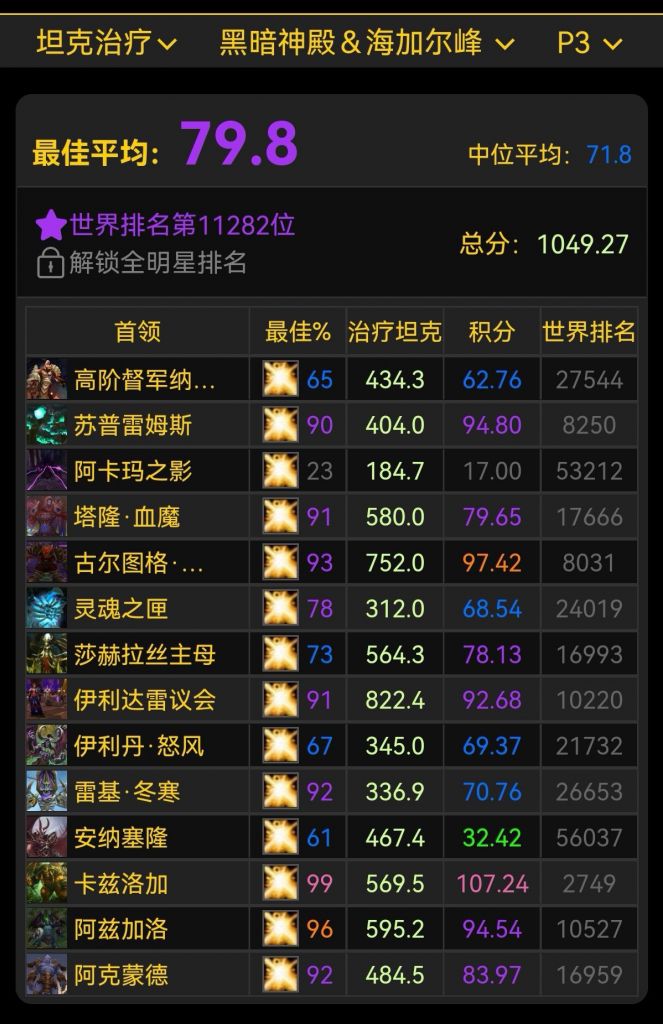Select boss 古尔图格·…
Viewport: 663px width, 1024px height.
pos(138,563)
